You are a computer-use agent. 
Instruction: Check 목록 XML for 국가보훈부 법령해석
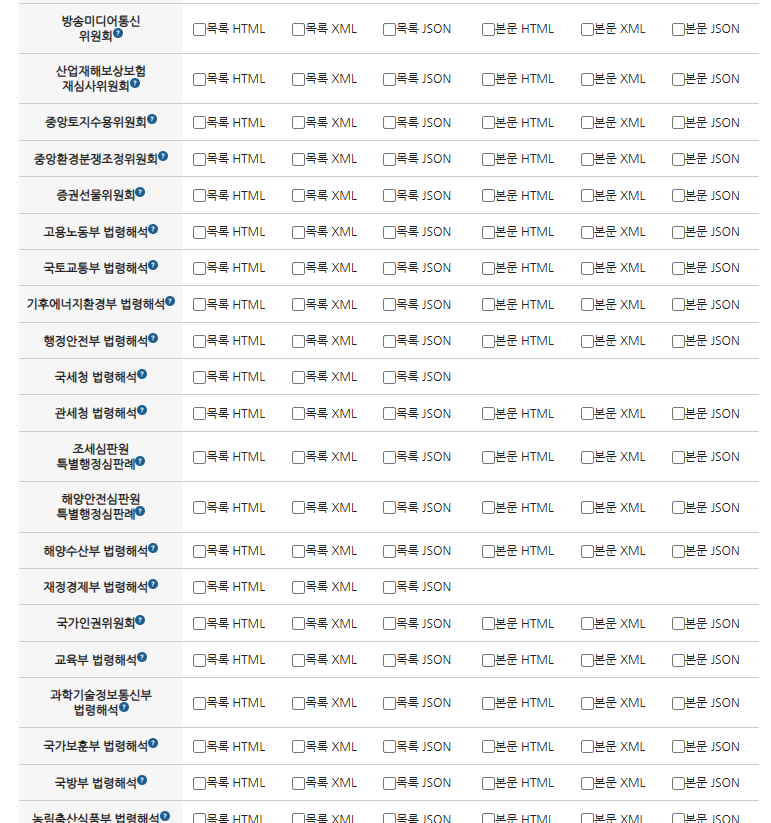click(298, 747)
